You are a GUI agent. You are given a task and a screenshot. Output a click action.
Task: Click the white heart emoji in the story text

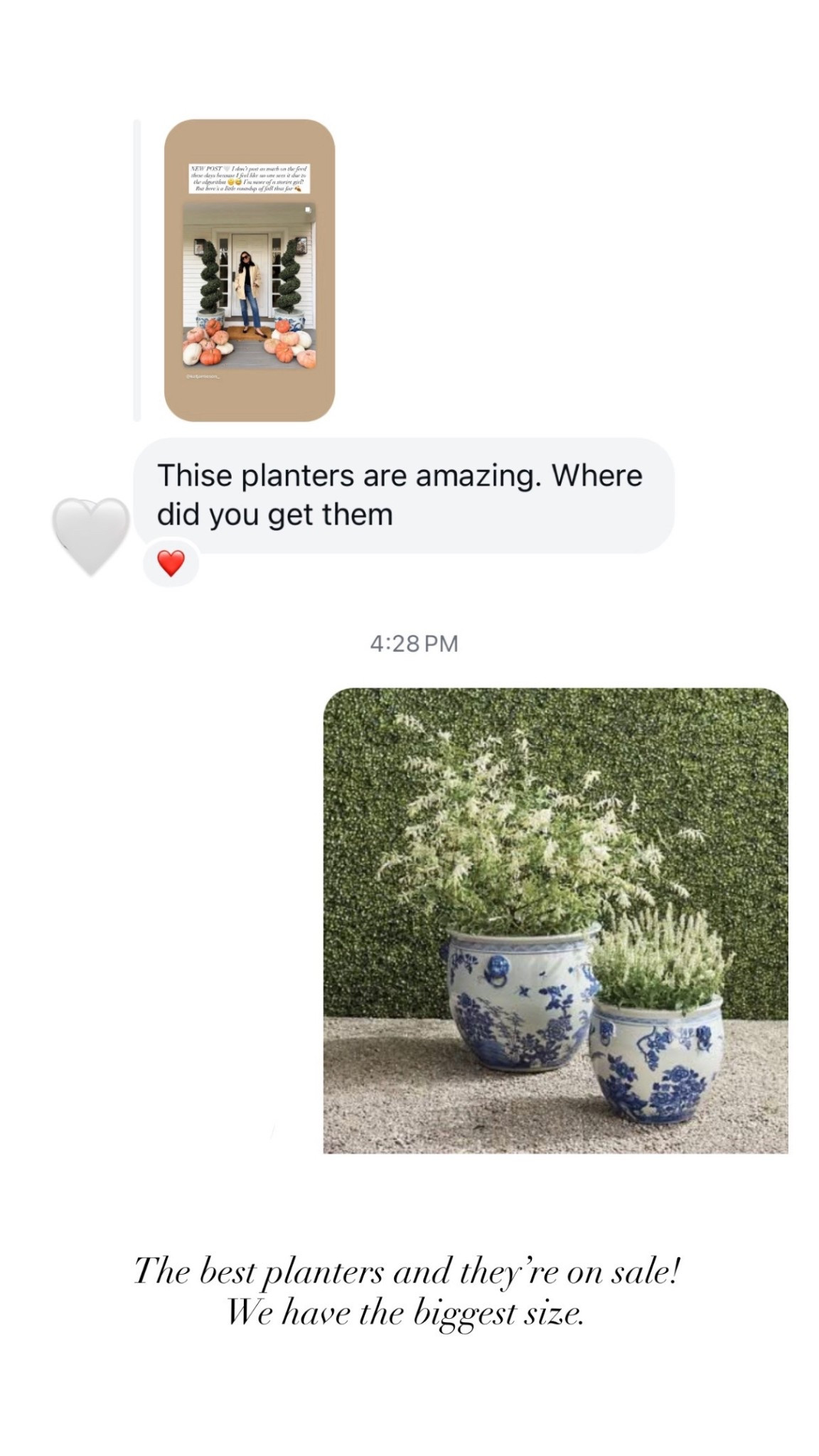click(x=227, y=168)
